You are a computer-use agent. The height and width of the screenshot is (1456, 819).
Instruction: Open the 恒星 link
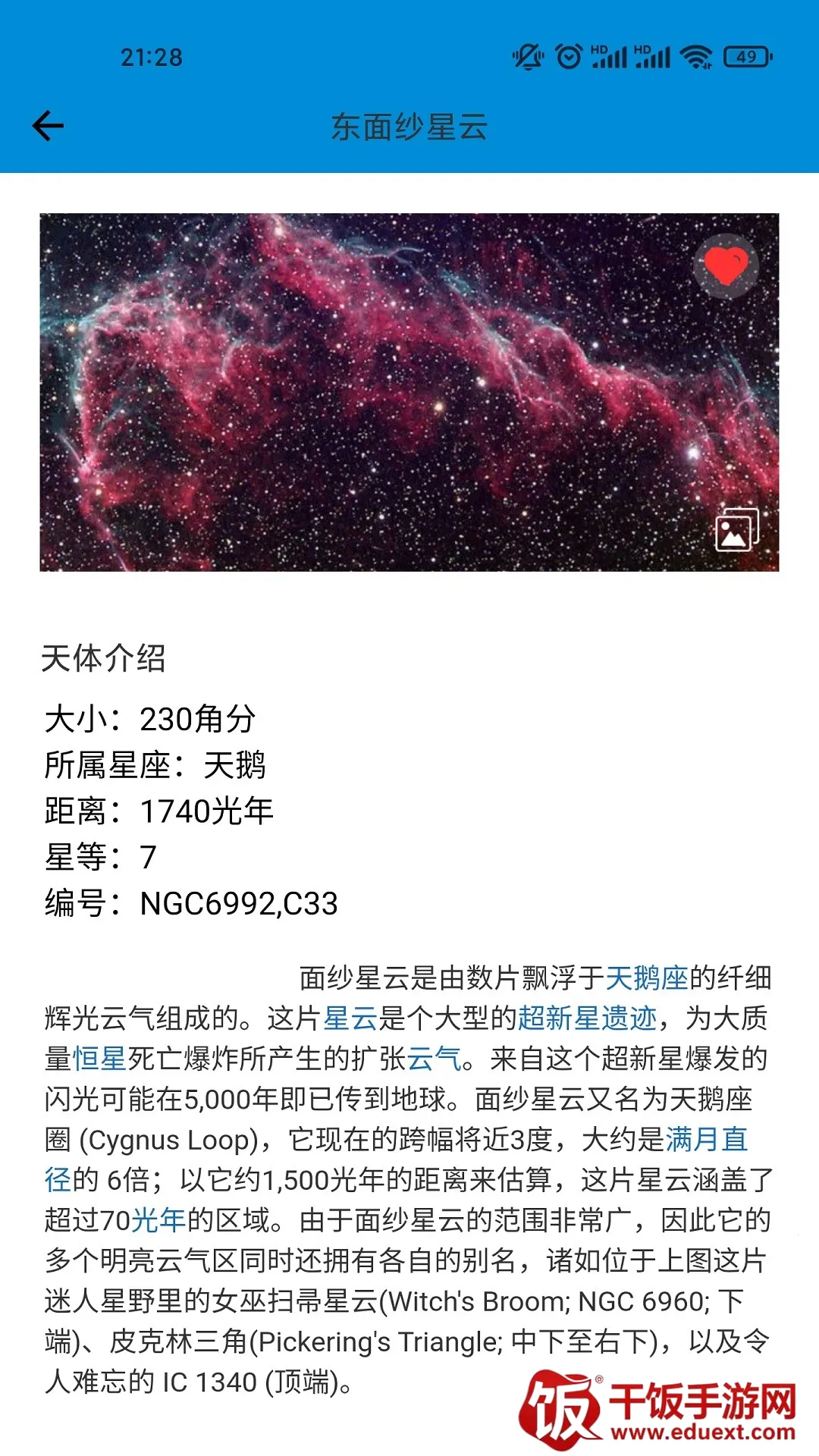[99, 1059]
